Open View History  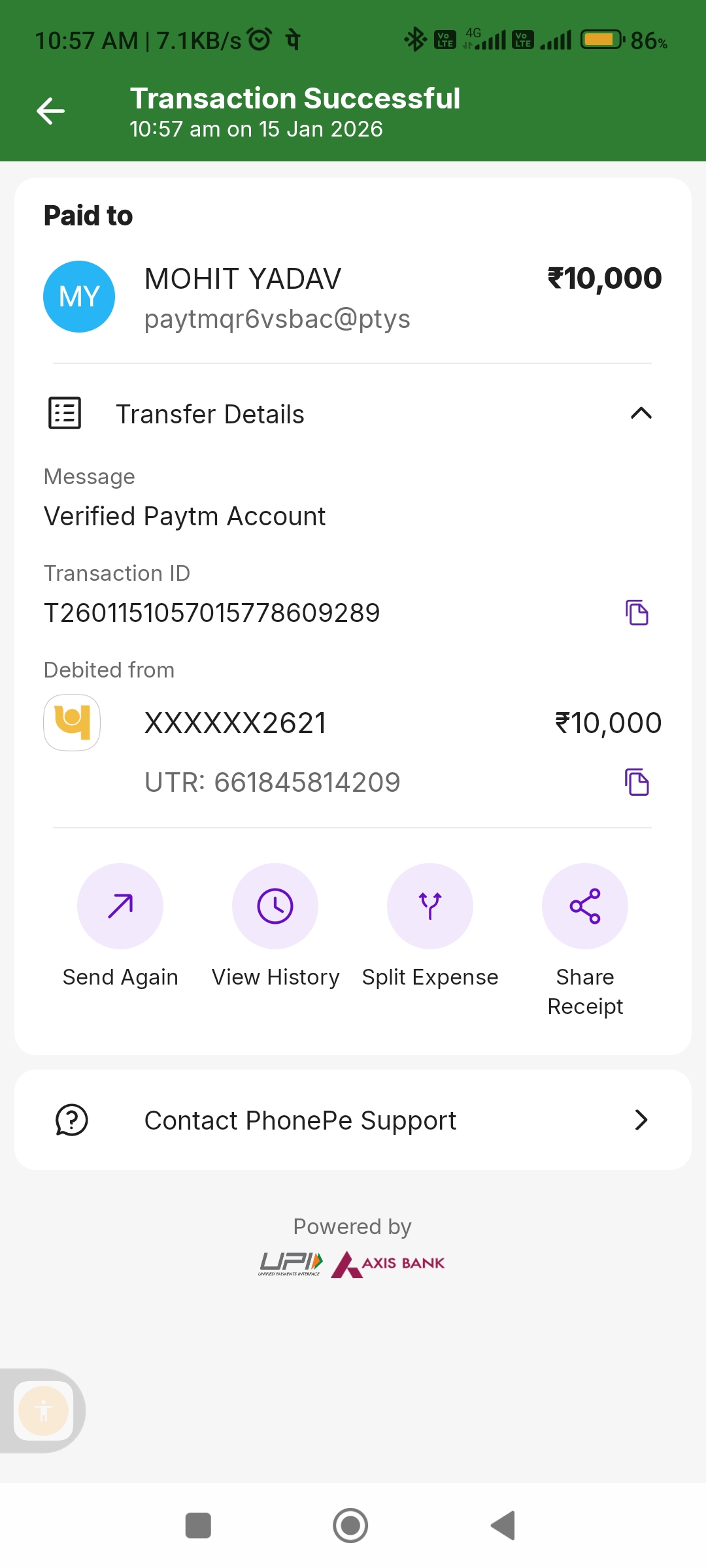click(x=275, y=906)
